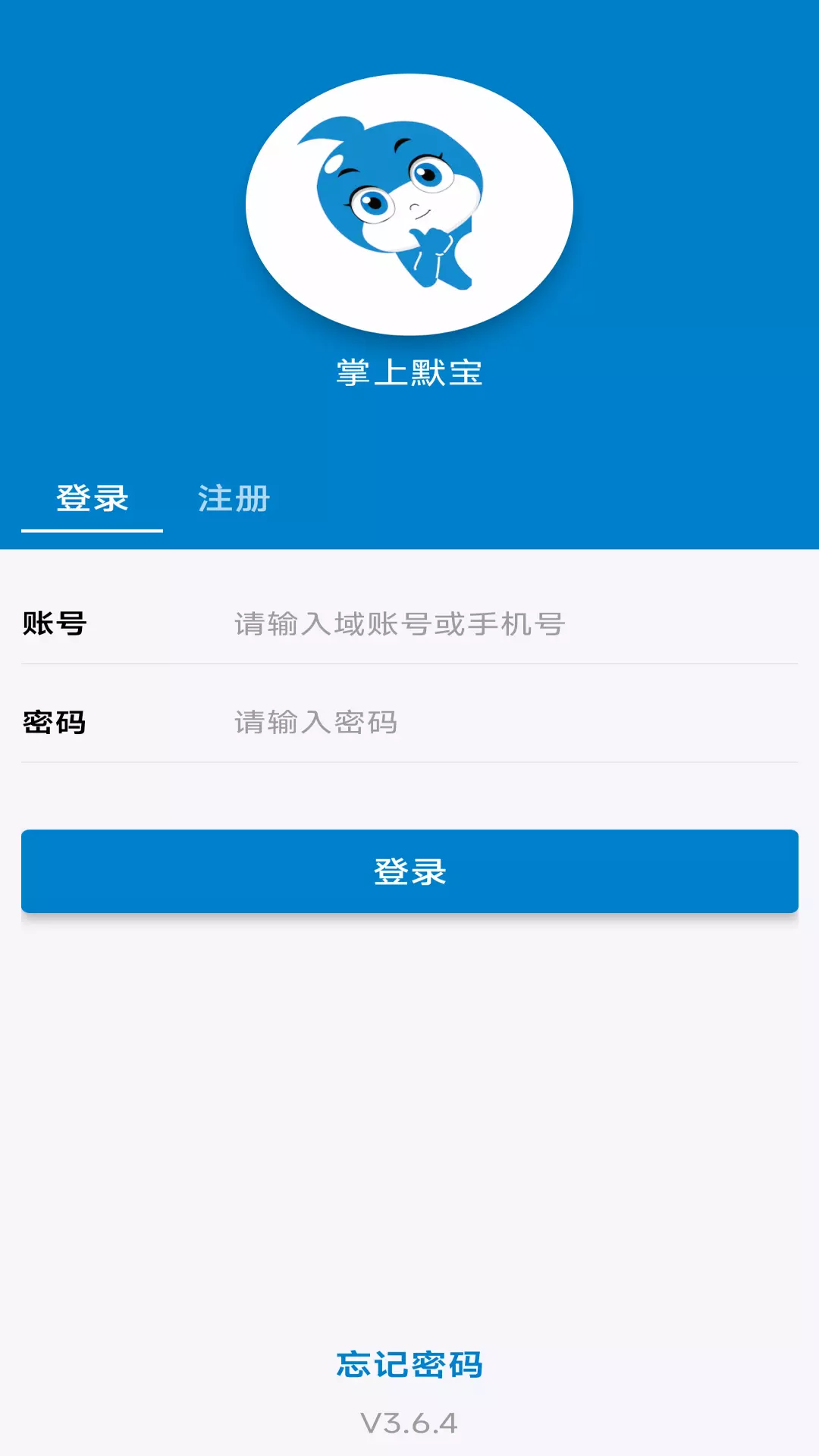The width and height of the screenshot is (819, 1456).
Task: Focus the 密码 password field
Action: click(516, 723)
